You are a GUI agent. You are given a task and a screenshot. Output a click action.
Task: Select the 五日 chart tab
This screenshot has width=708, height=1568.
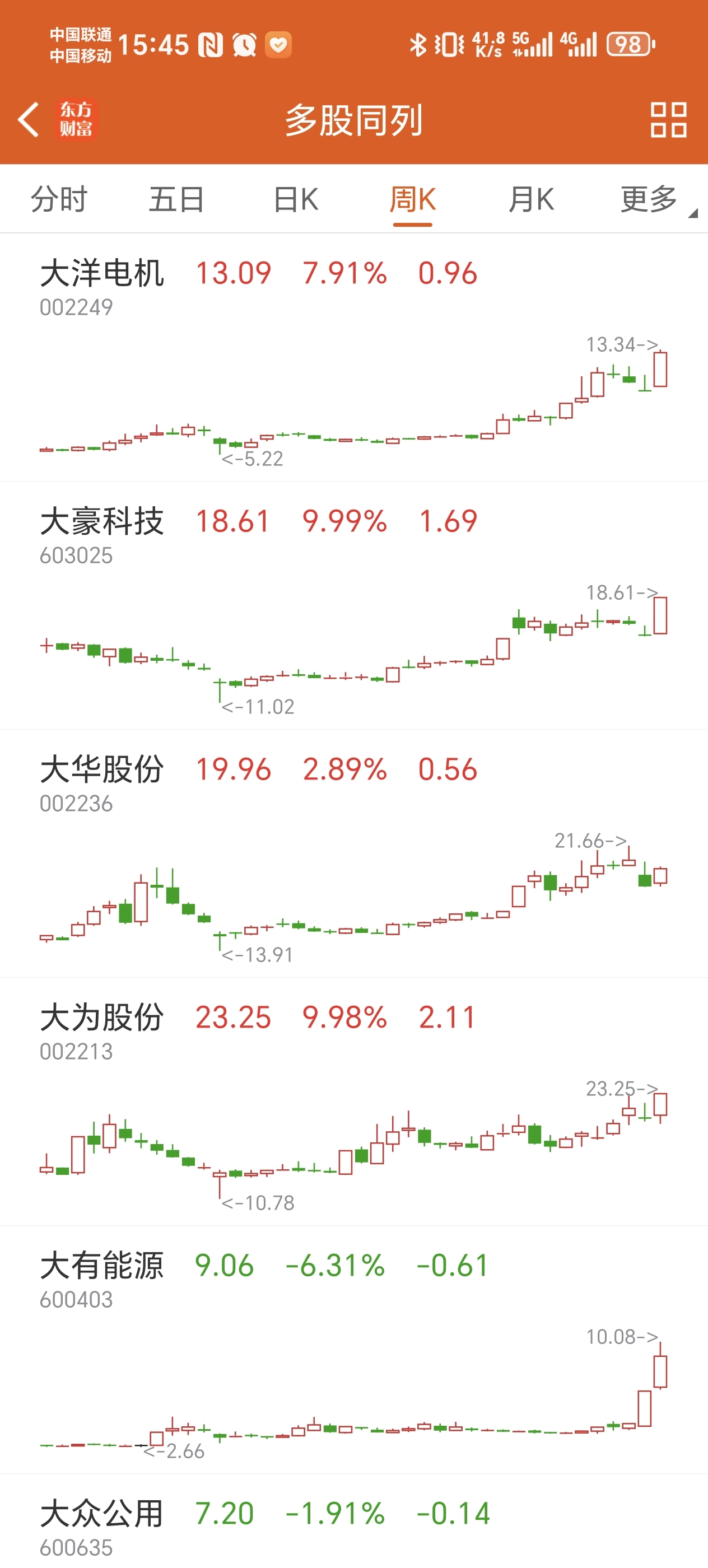click(176, 200)
